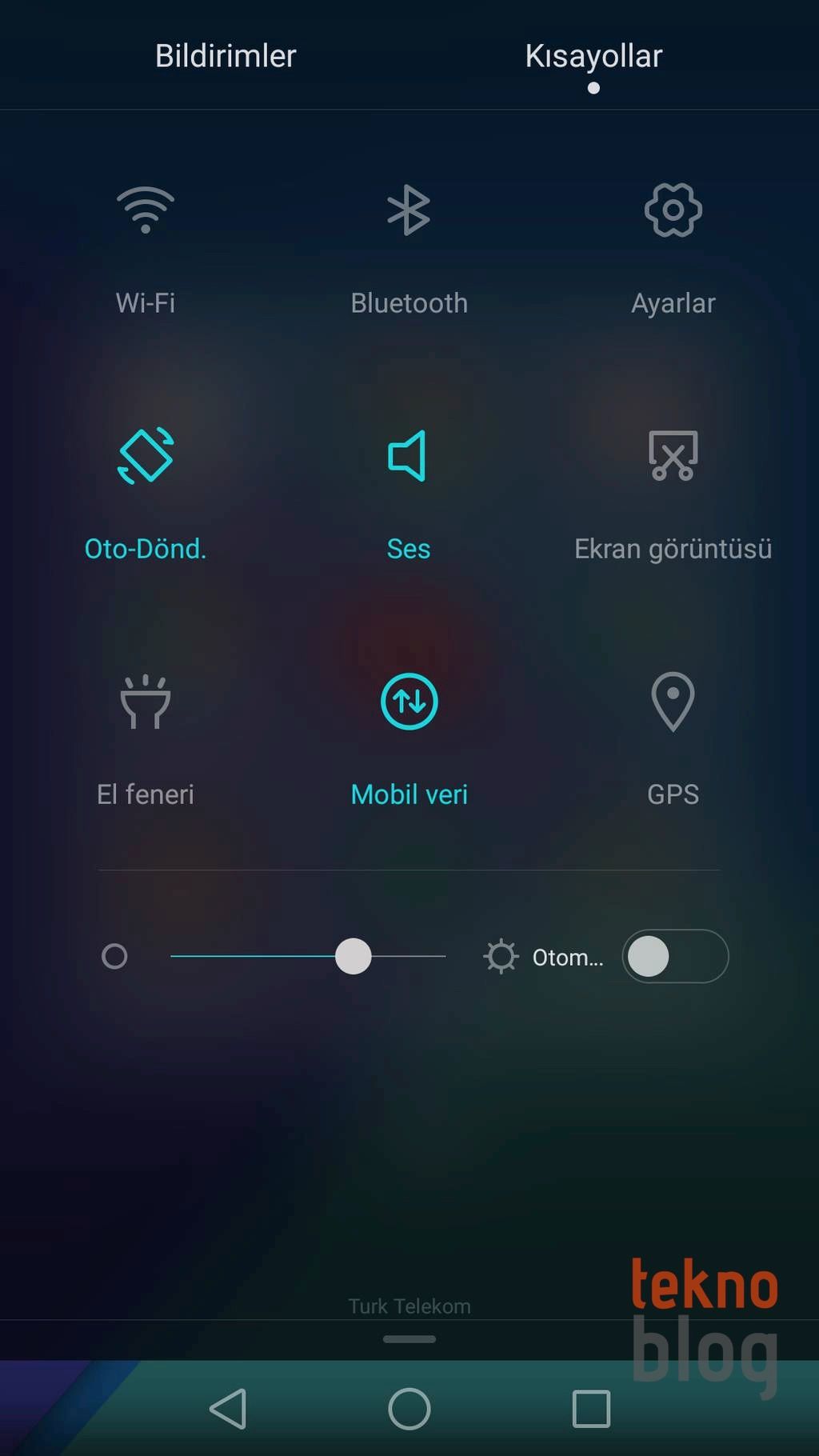
Task: Open Ayarlar settings
Action: coord(673,210)
